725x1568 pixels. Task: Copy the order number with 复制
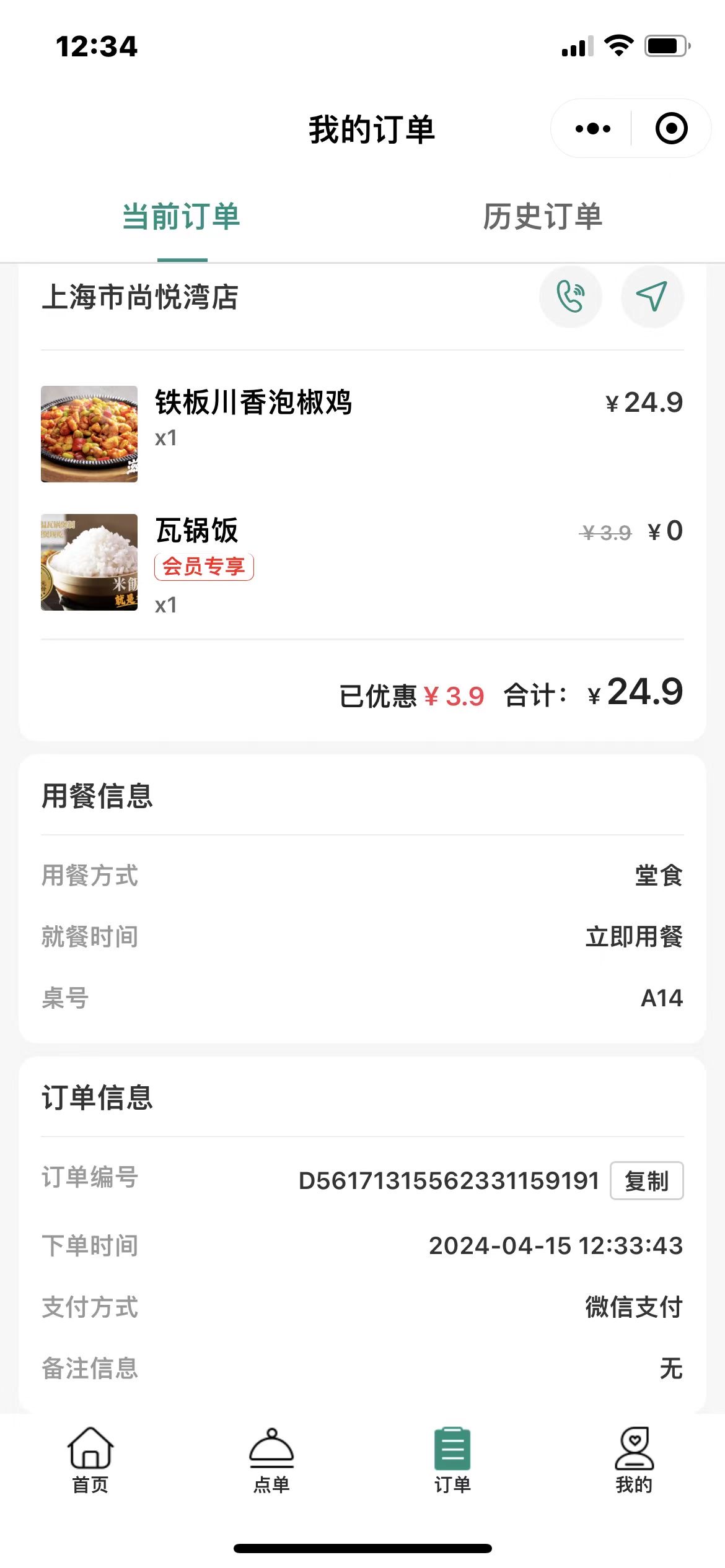(647, 1181)
